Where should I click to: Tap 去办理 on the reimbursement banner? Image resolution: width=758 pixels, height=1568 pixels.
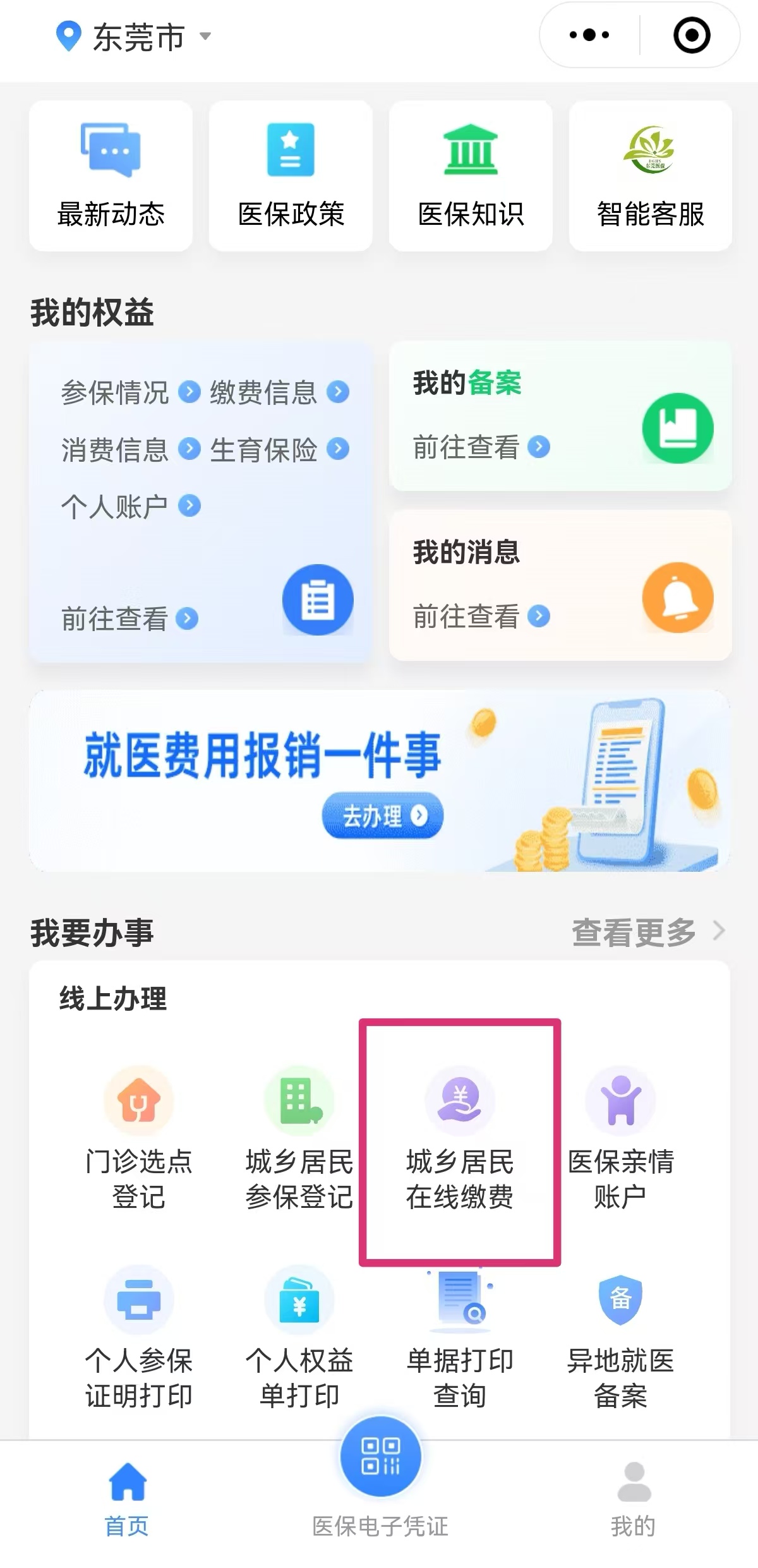383,816
